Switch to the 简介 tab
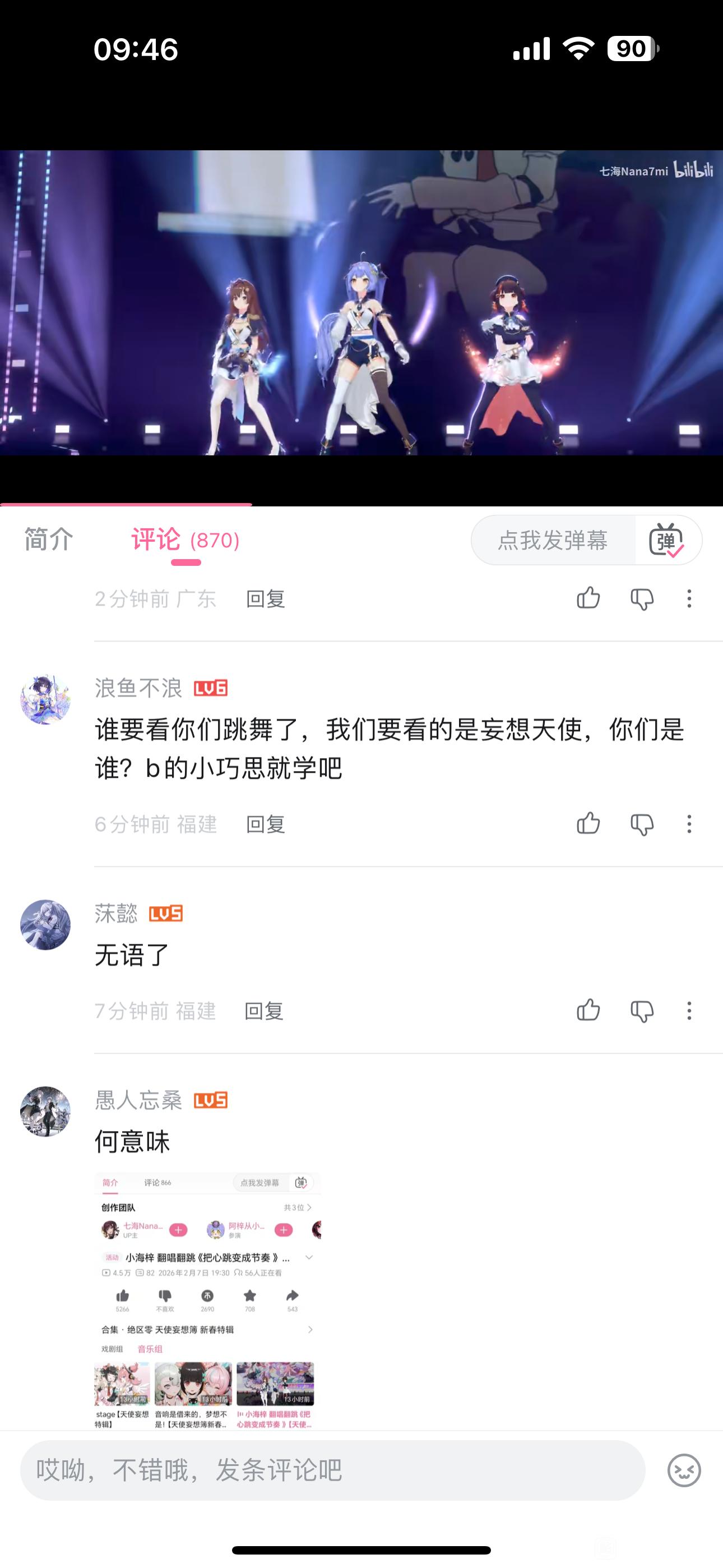Screen dimensions: 723x1568 click(49, 540)
